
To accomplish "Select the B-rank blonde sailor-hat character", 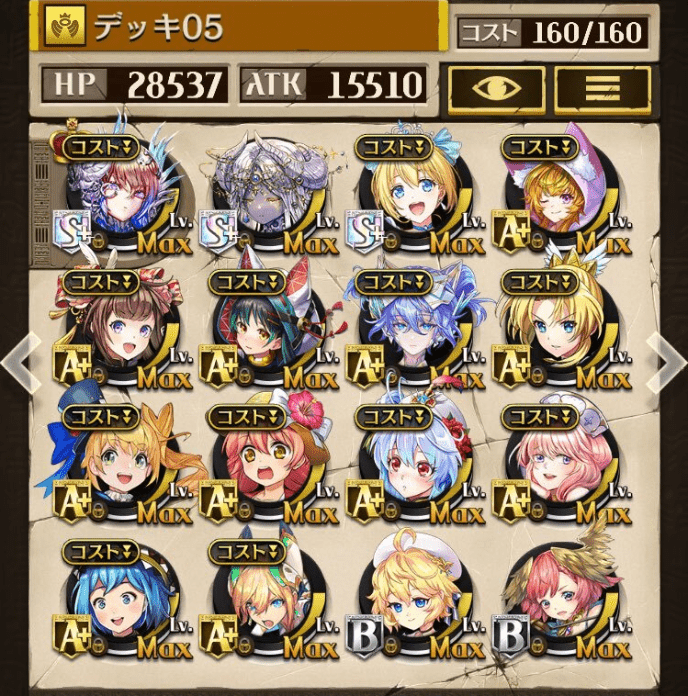I will pos(412,600).
